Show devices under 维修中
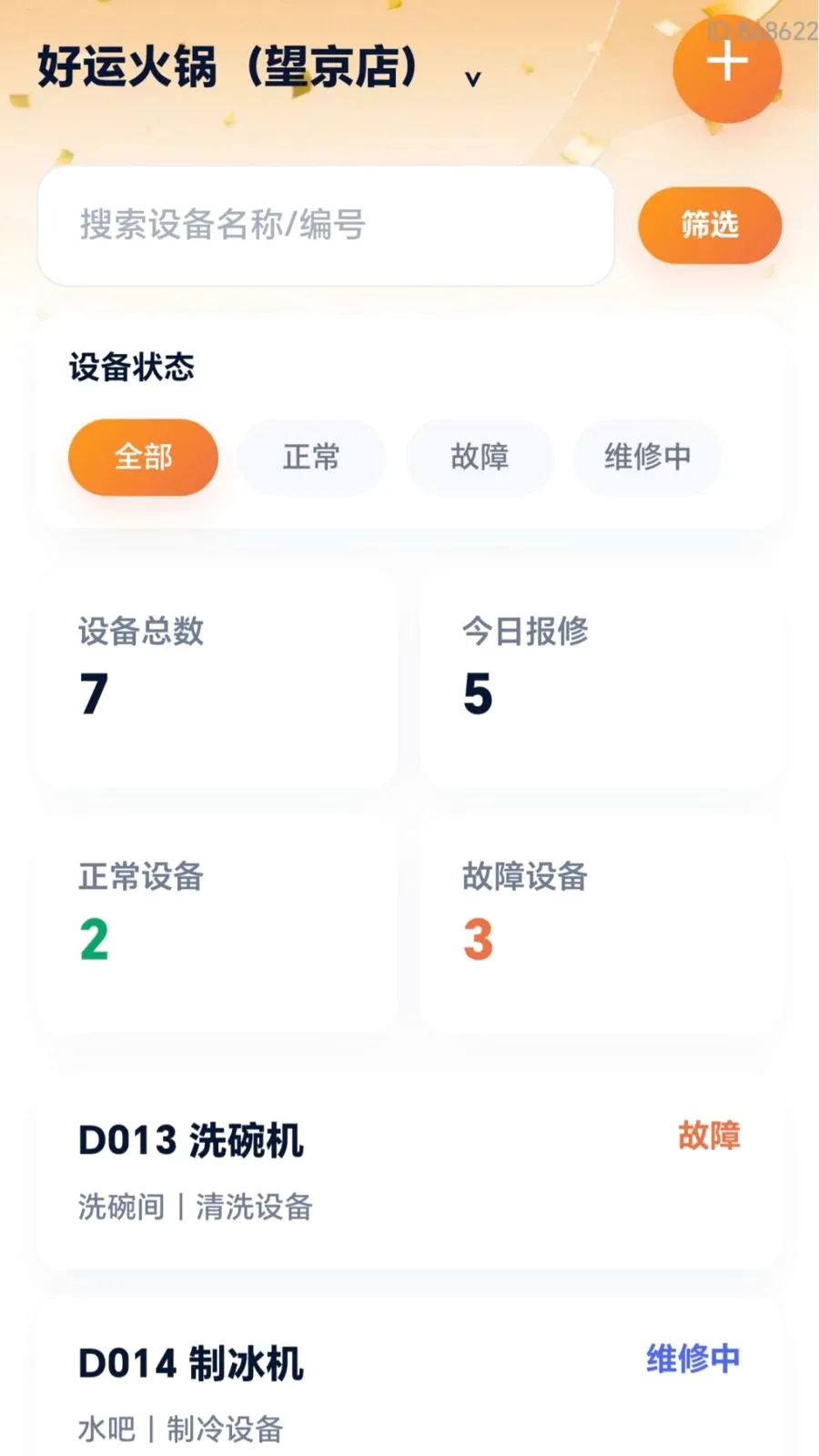The image size is (819, 1456). click(x=647, y=457)
